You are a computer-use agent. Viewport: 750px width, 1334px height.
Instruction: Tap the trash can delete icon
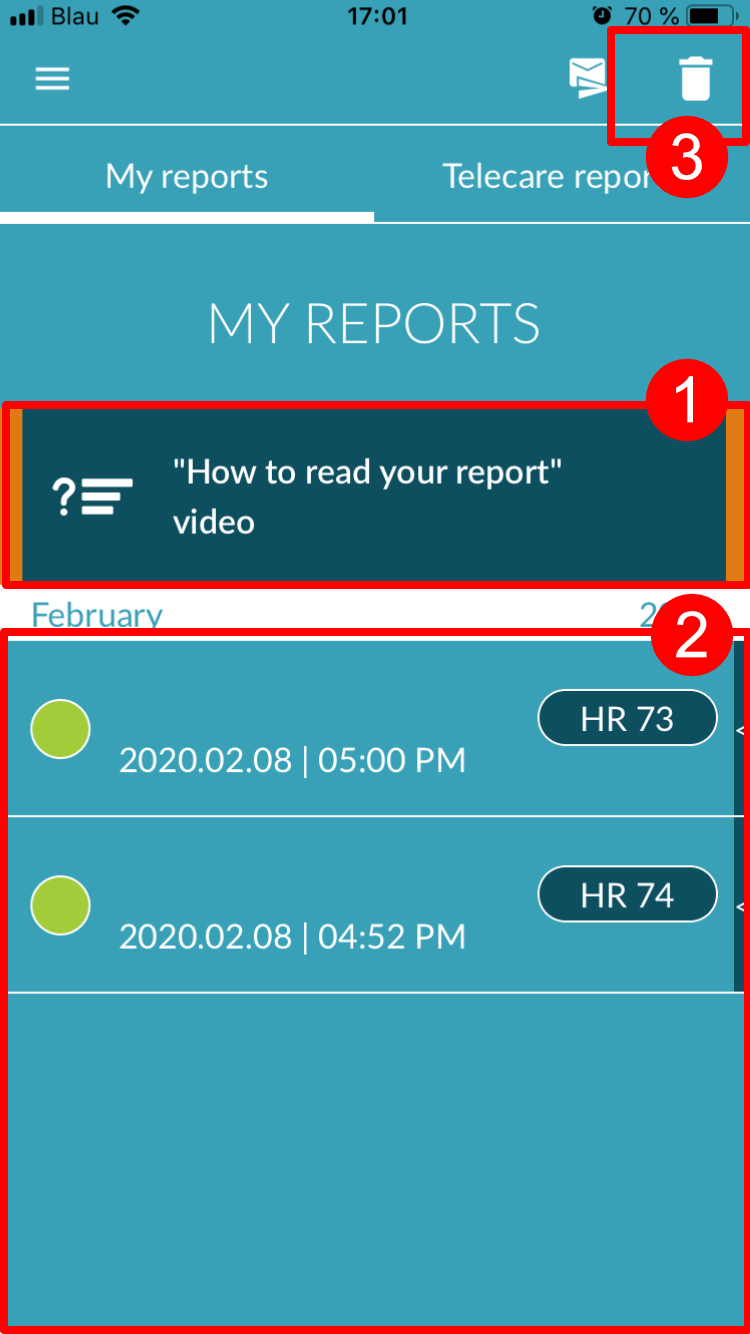696,78
